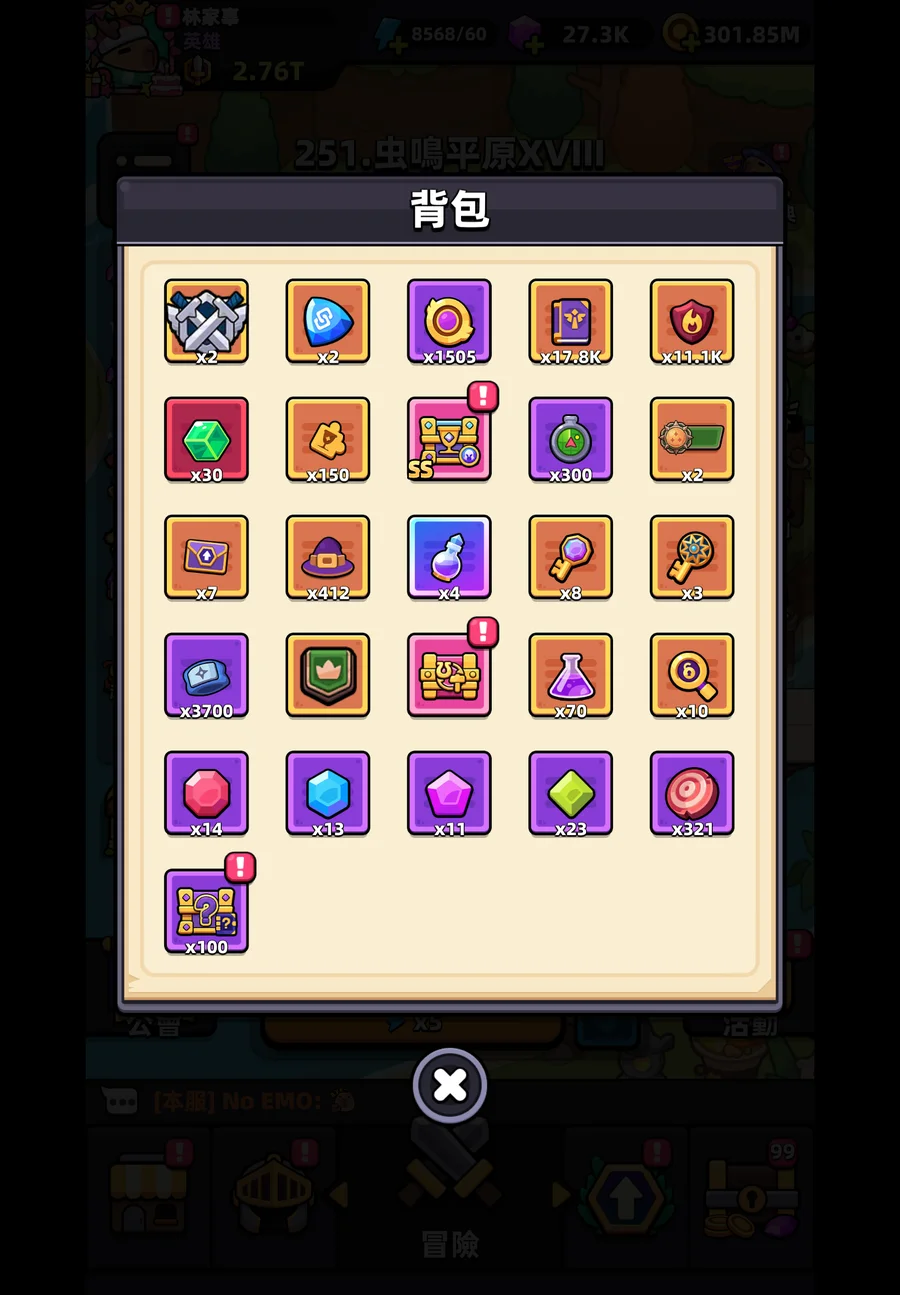Tap the green emerald item x30
The image size is (900, 1295).
pyautogui.click(x=206, y=438)
